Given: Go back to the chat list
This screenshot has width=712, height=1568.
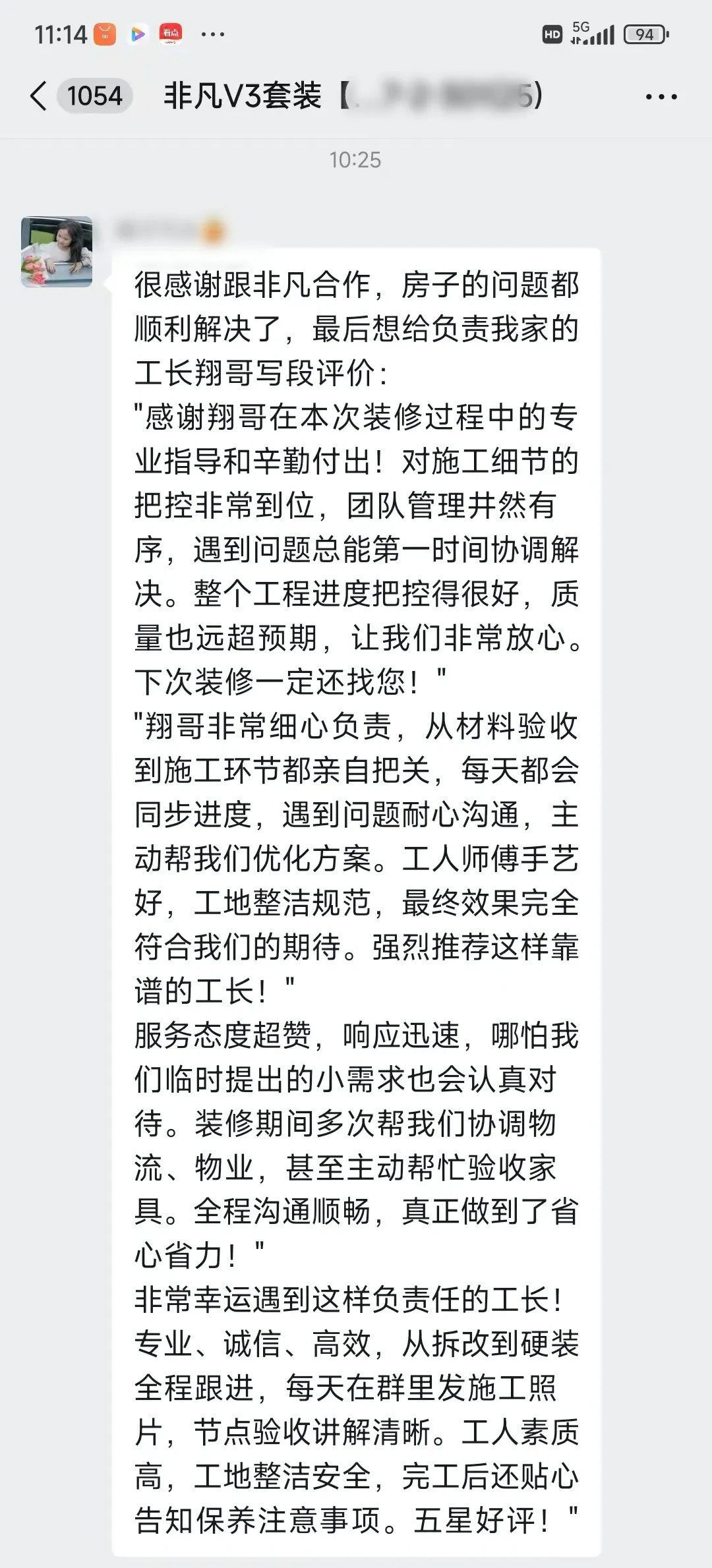Looking at the screenshot, I should (39, 96).
